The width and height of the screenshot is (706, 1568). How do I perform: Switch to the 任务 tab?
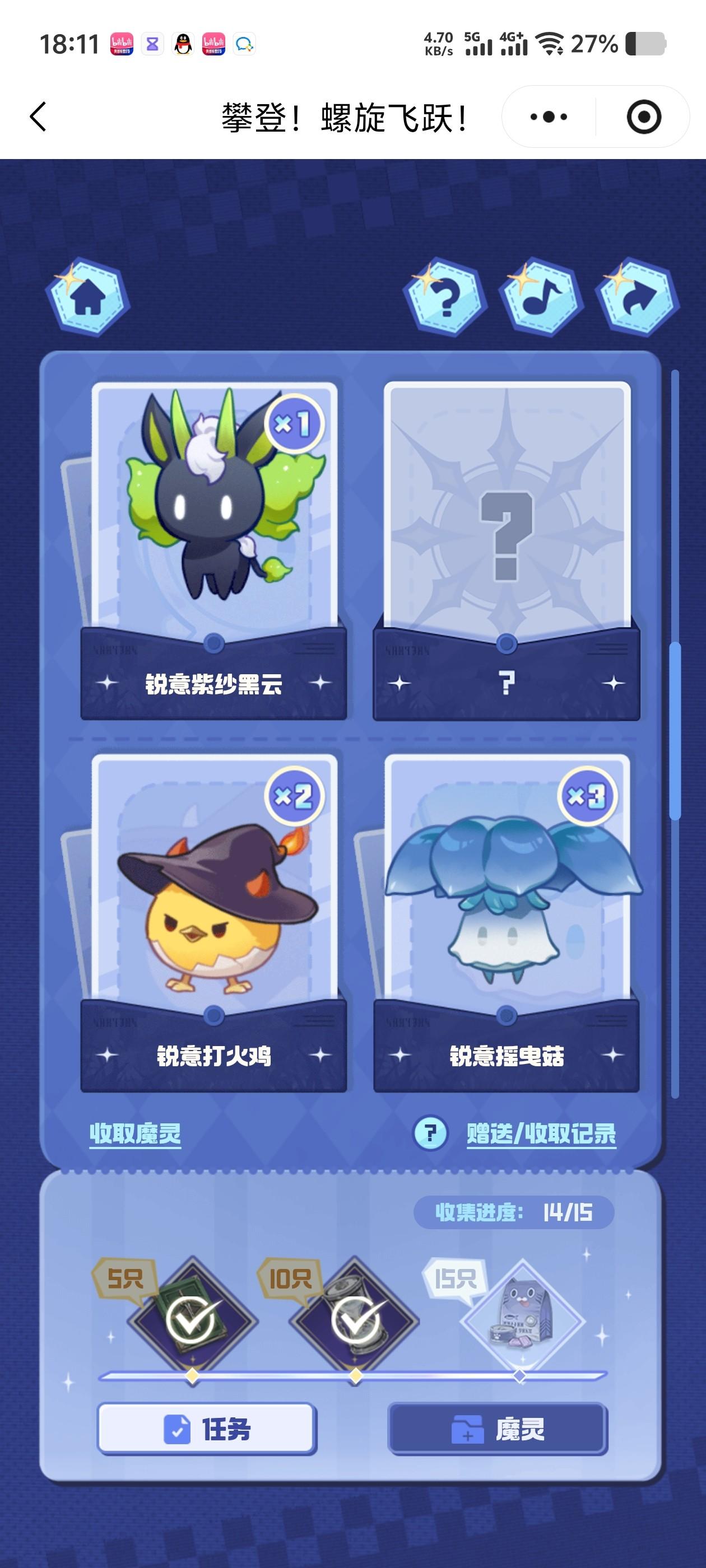207,1429
